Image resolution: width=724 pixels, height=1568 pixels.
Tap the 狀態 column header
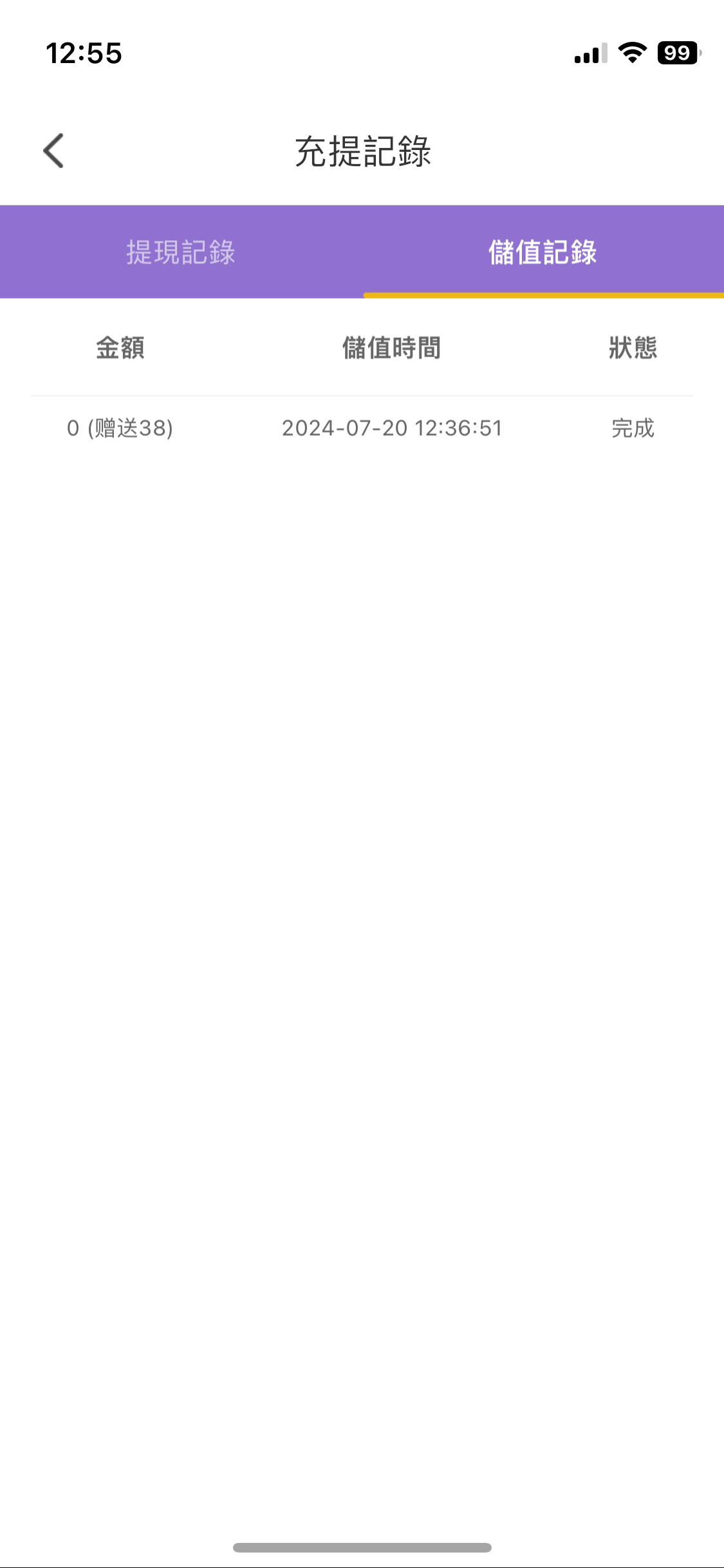click(x=633, y=349)
